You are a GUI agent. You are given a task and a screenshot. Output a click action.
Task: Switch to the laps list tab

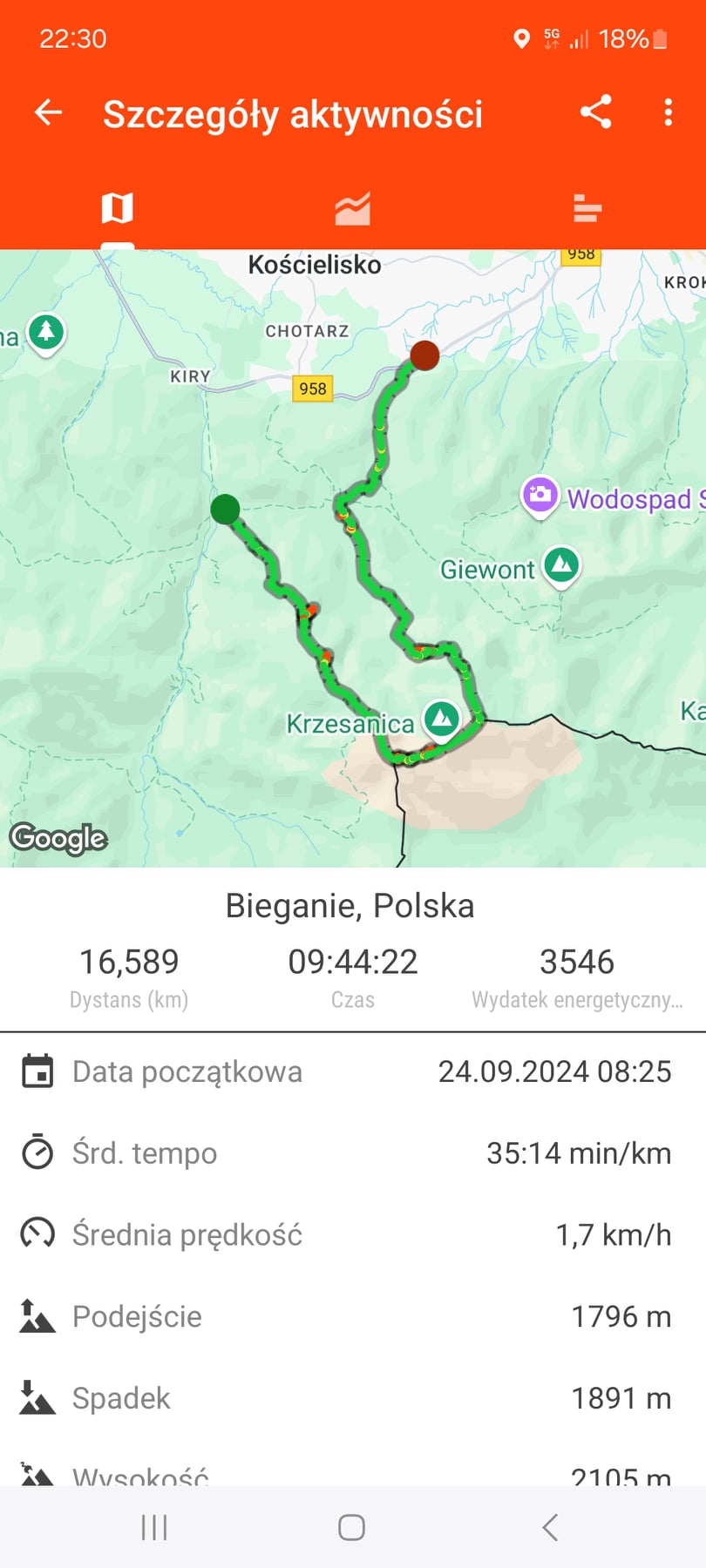587,209
